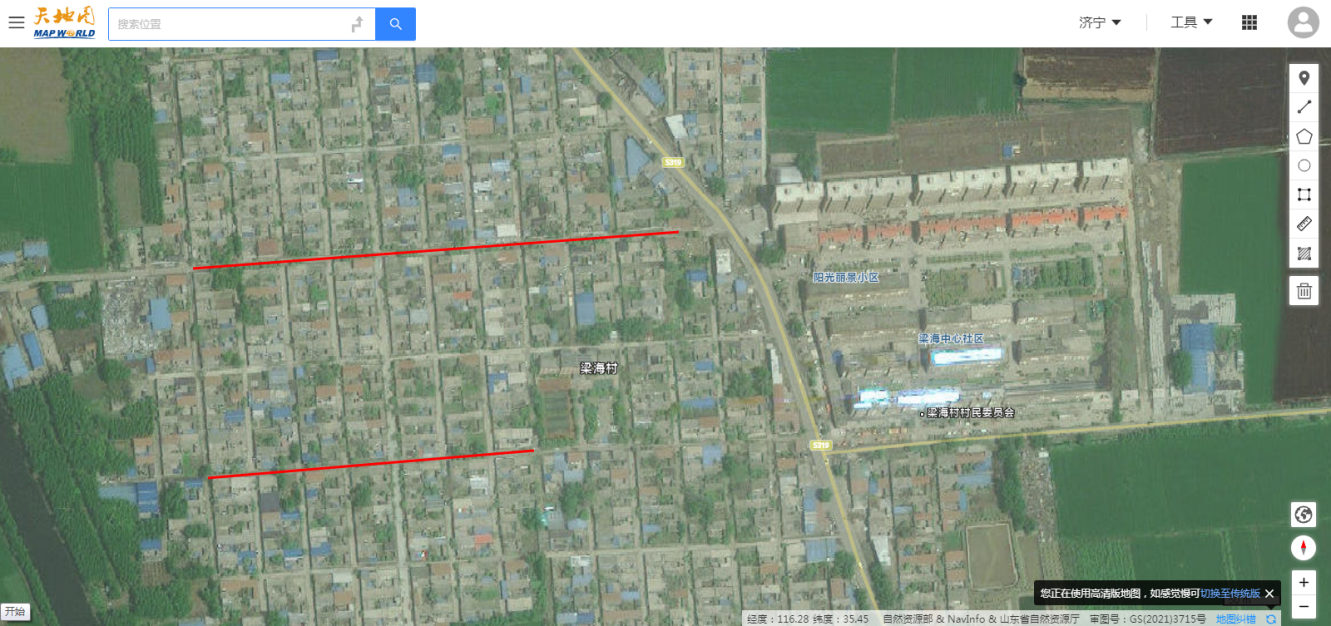Delete drawings with the trash icon
This screenshot has height=626, width=1331.
tap(1304, 291)
